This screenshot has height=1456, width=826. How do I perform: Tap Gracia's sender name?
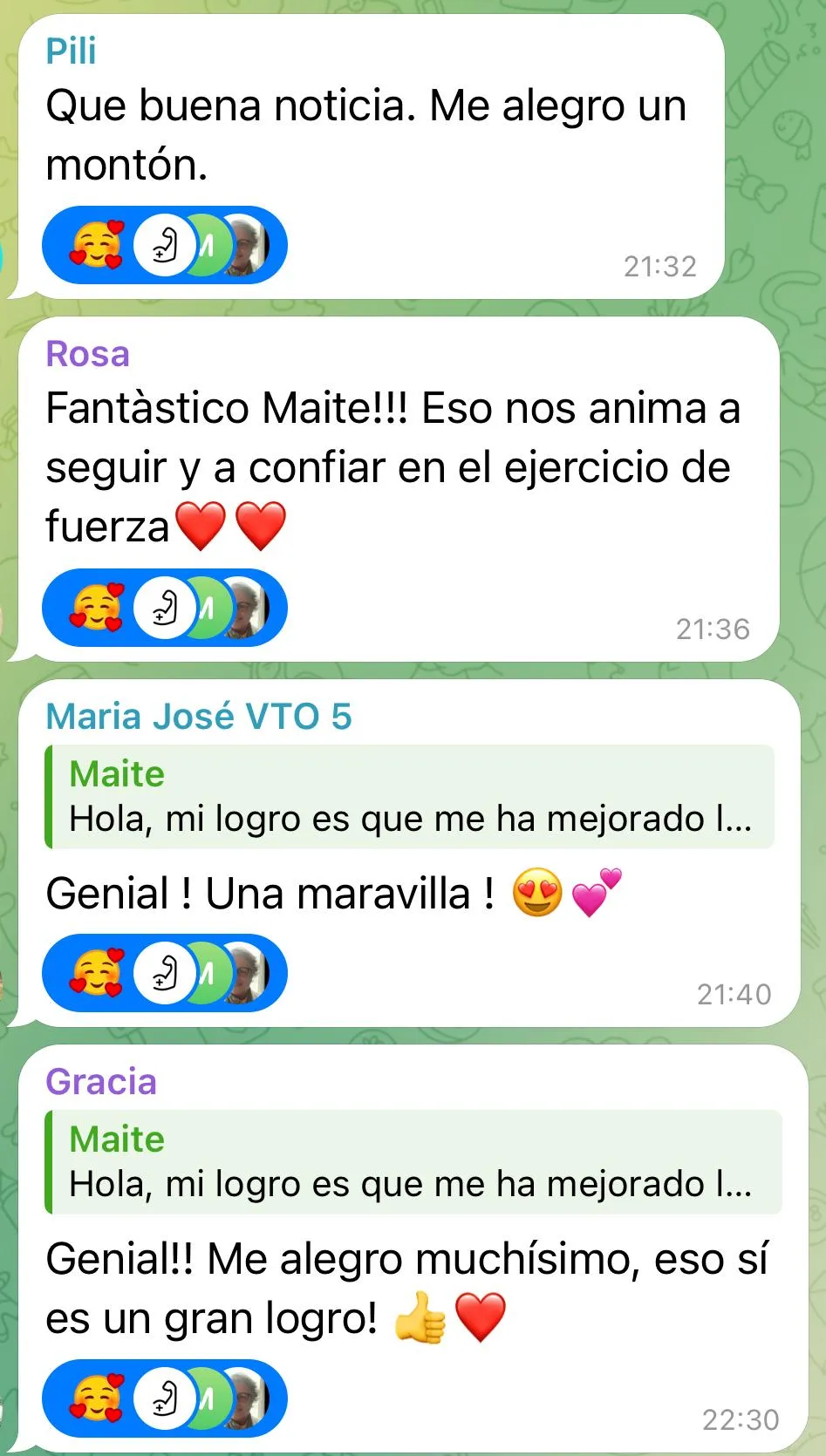pos(101,1082)
